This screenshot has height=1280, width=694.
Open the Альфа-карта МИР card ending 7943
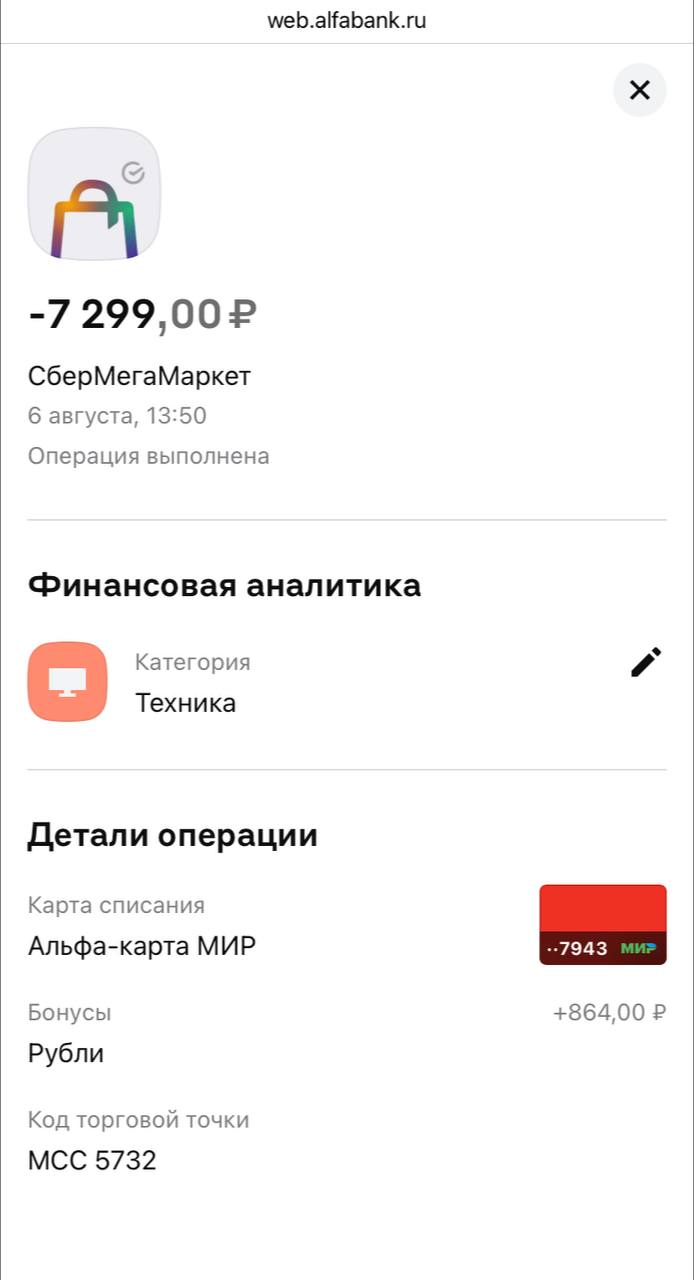tap(603, 925)
